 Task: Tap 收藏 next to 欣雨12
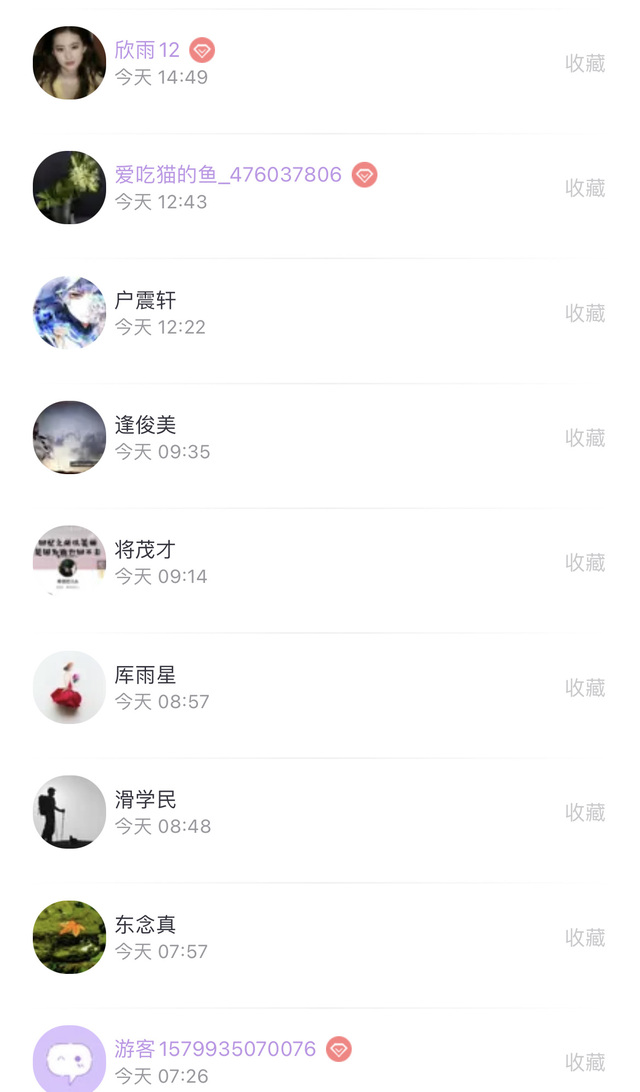tap(585, 63)
